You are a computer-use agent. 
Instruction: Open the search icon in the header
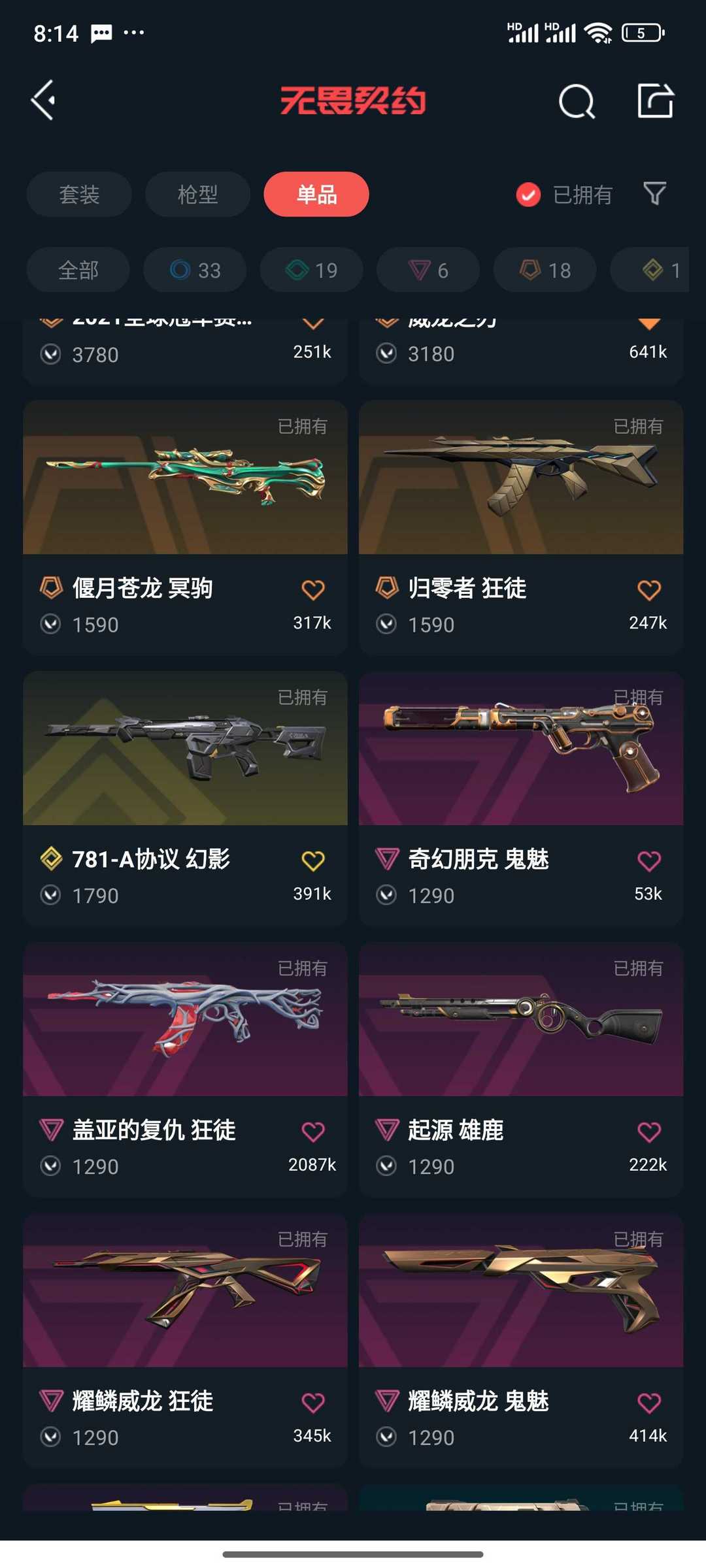tap(577, 101)
